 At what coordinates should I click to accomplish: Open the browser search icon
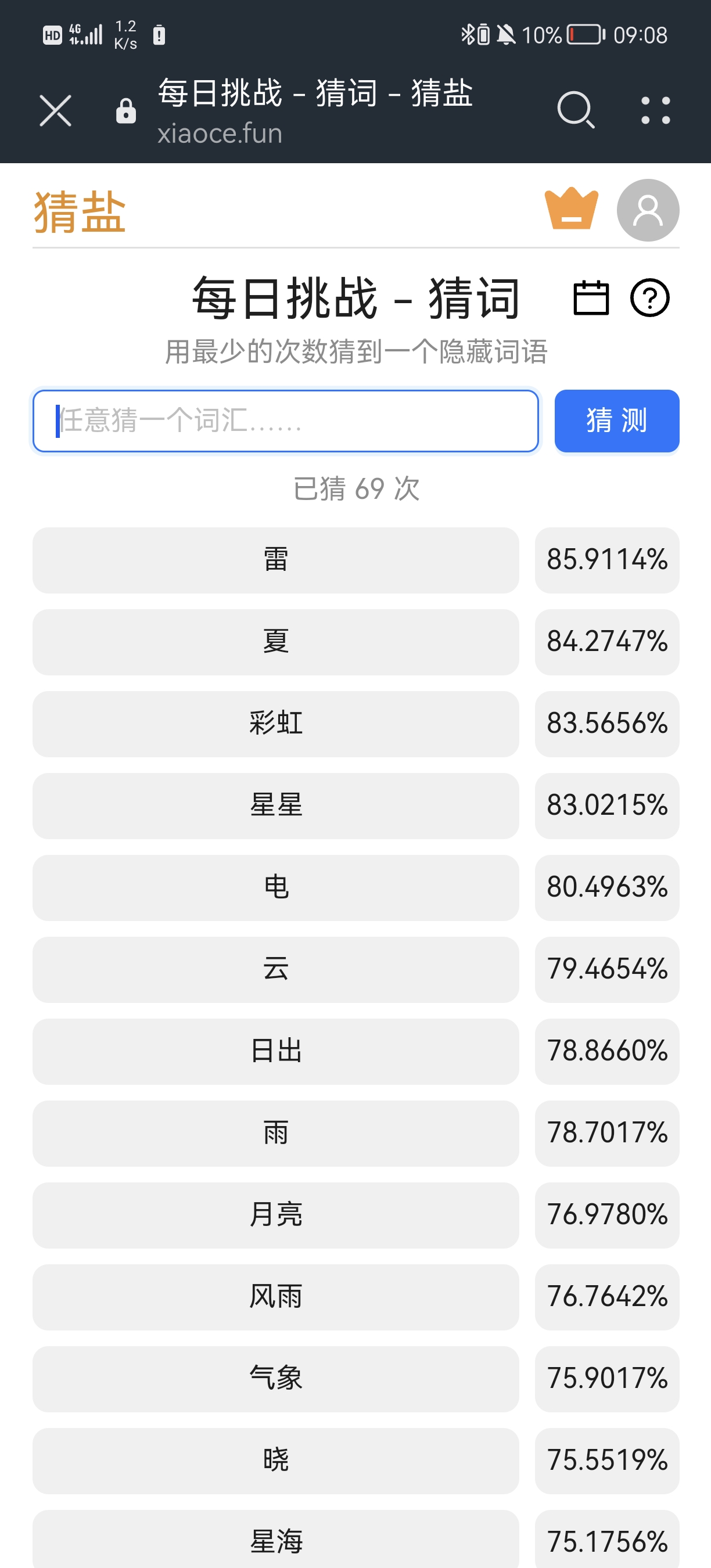(575, 110)
